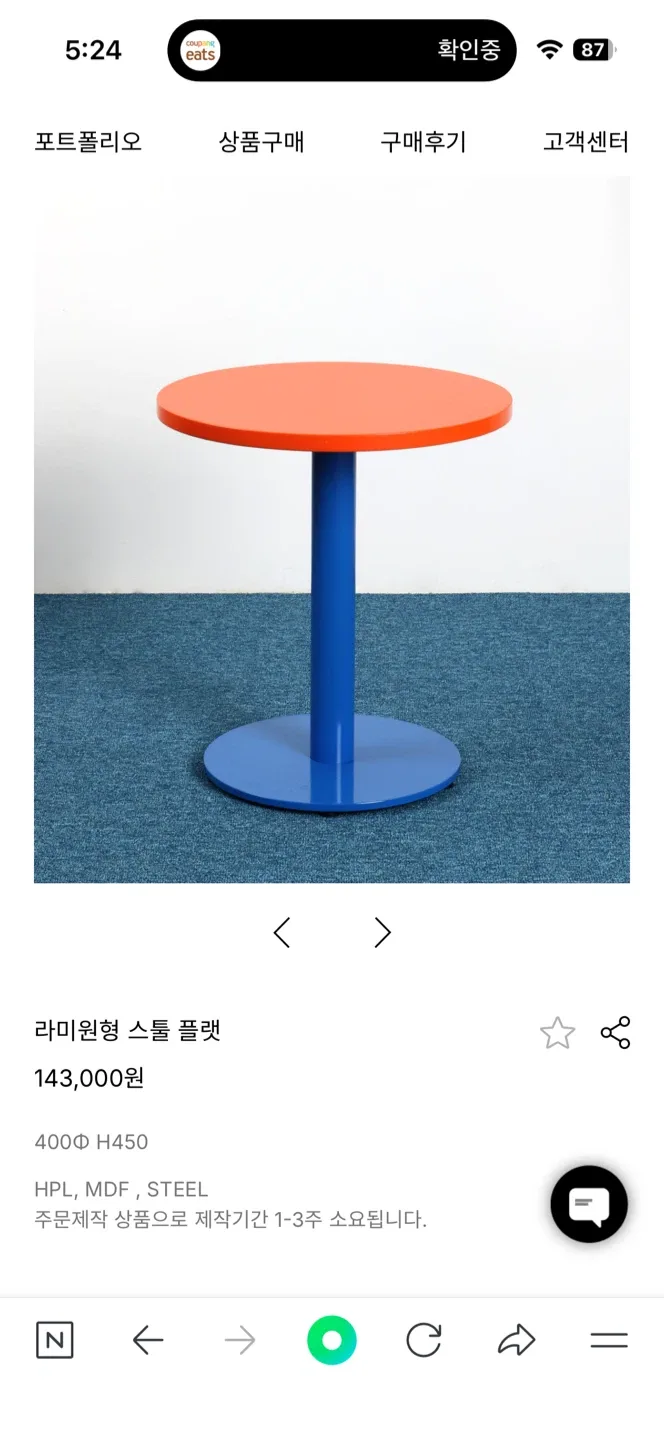Show the previous product image

[282, 933]
